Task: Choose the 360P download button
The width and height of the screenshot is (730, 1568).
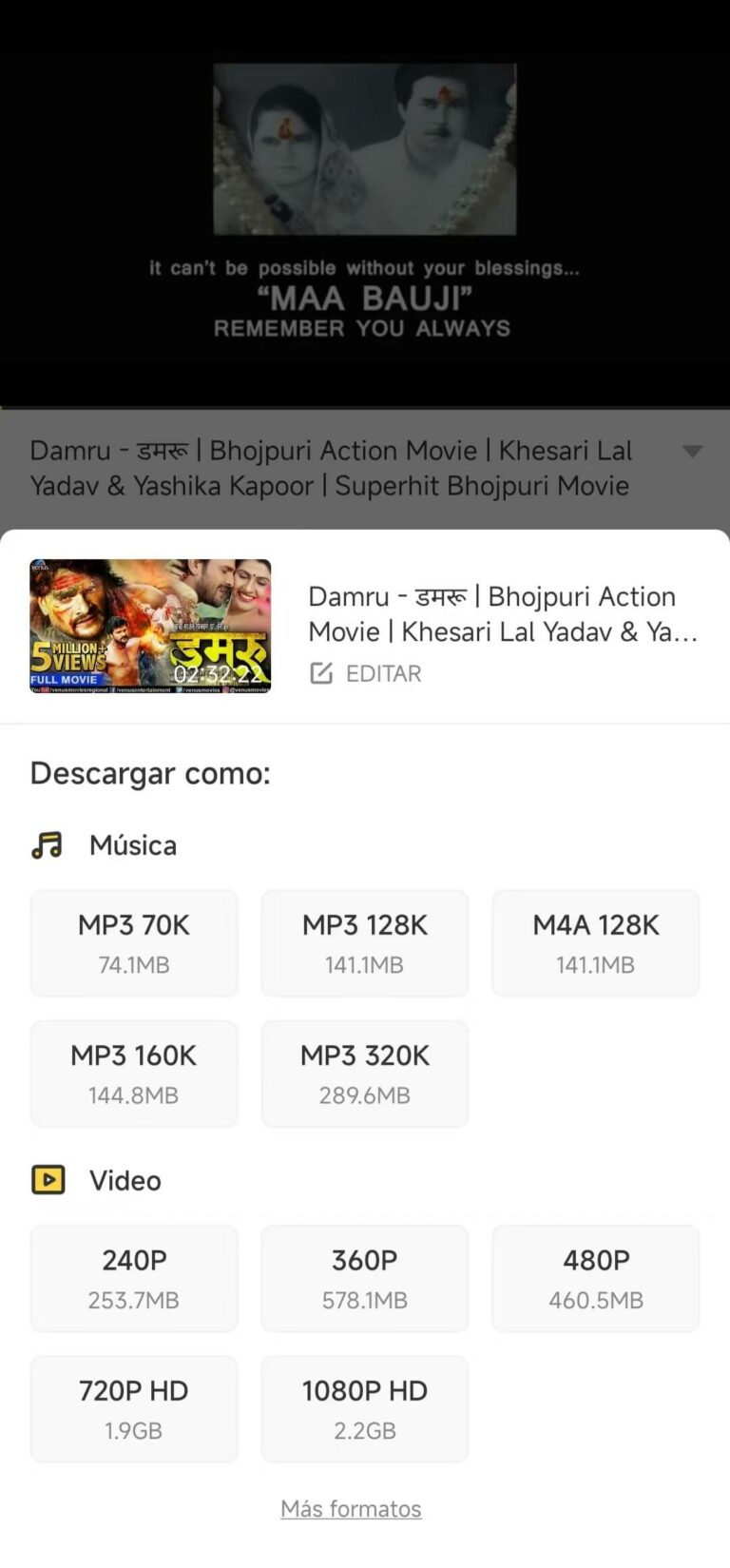Action: (x=364, y=1277)
